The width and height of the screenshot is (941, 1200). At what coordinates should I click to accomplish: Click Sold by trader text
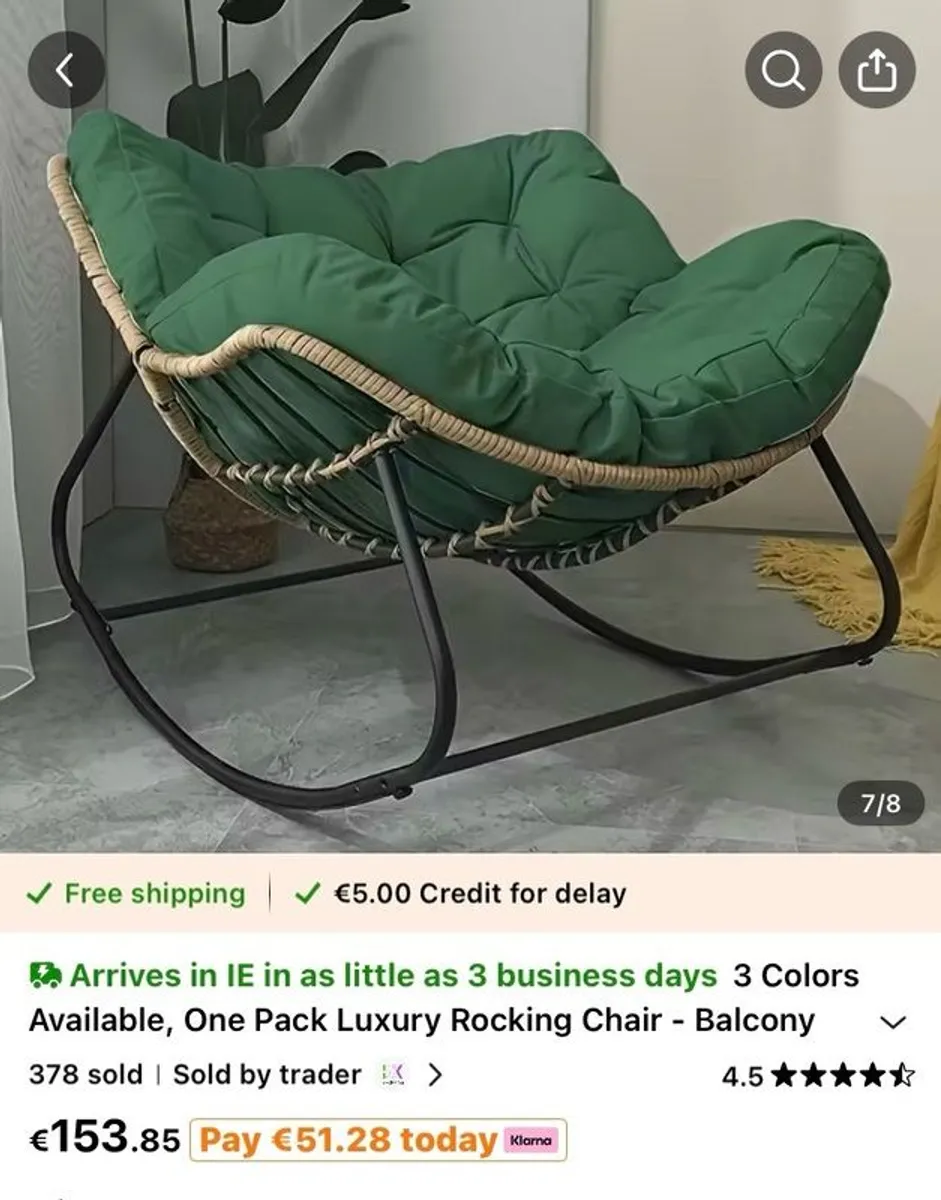click(x=265, y=1074)
